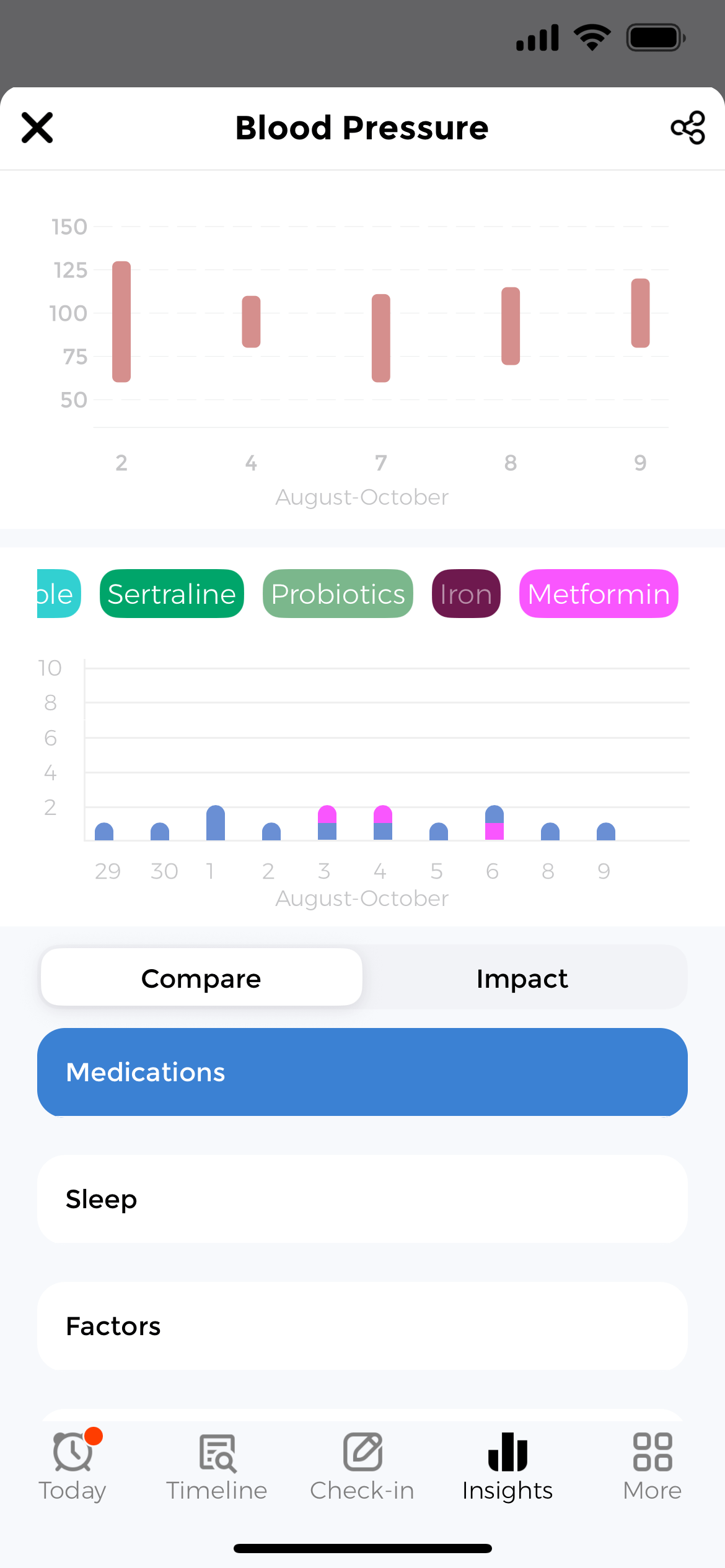Screen dimensions: 725x1568
Task: Go to the Today tab
Action: (x=72, y=1466)
